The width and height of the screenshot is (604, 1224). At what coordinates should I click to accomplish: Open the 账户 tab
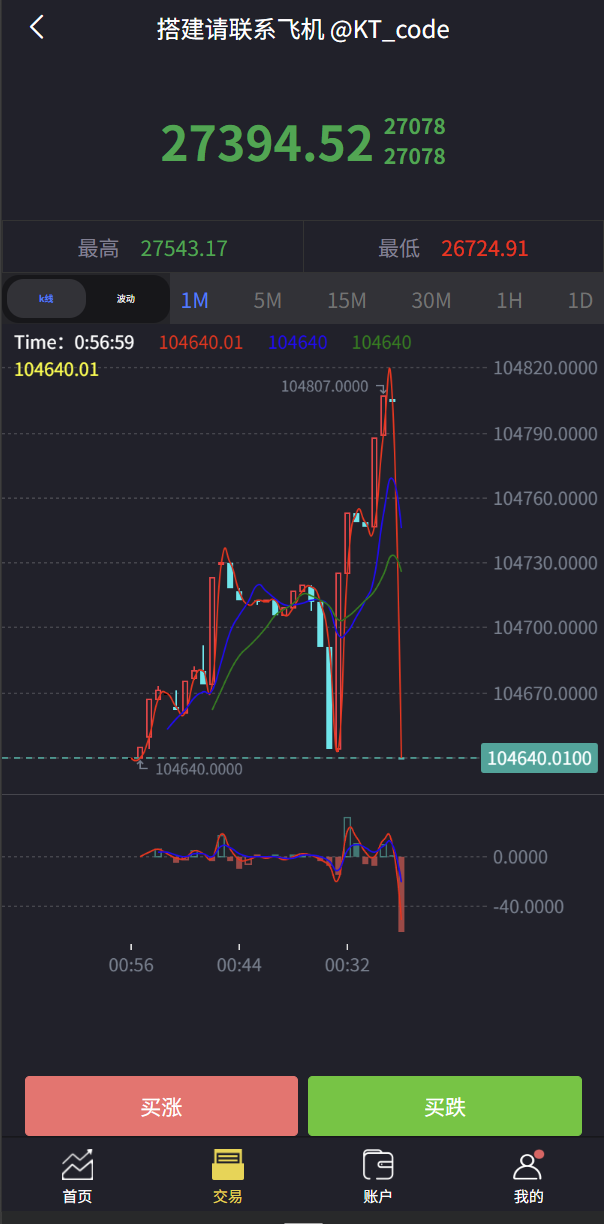pos(378,1176)
